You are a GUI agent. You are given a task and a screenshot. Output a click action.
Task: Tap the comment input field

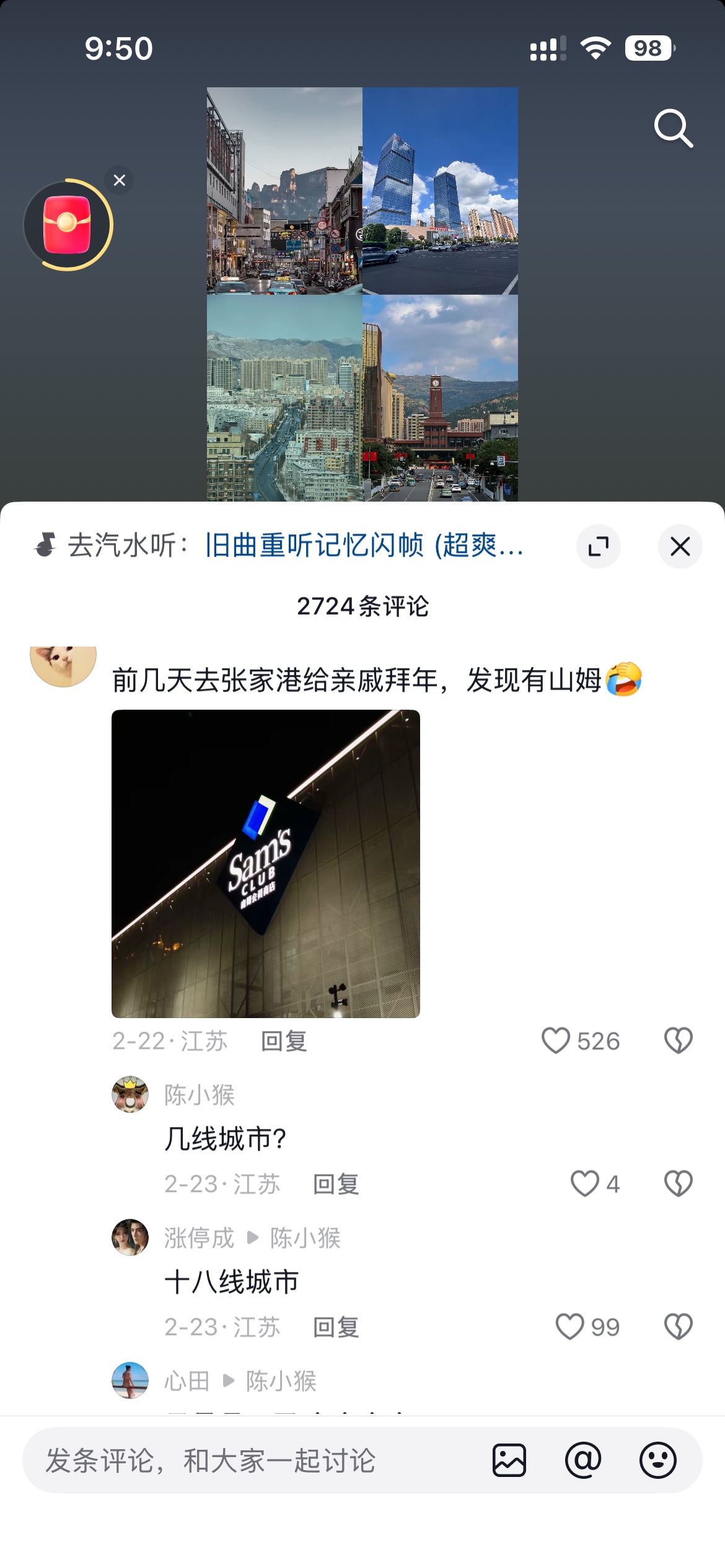(x=248, y=1460)
